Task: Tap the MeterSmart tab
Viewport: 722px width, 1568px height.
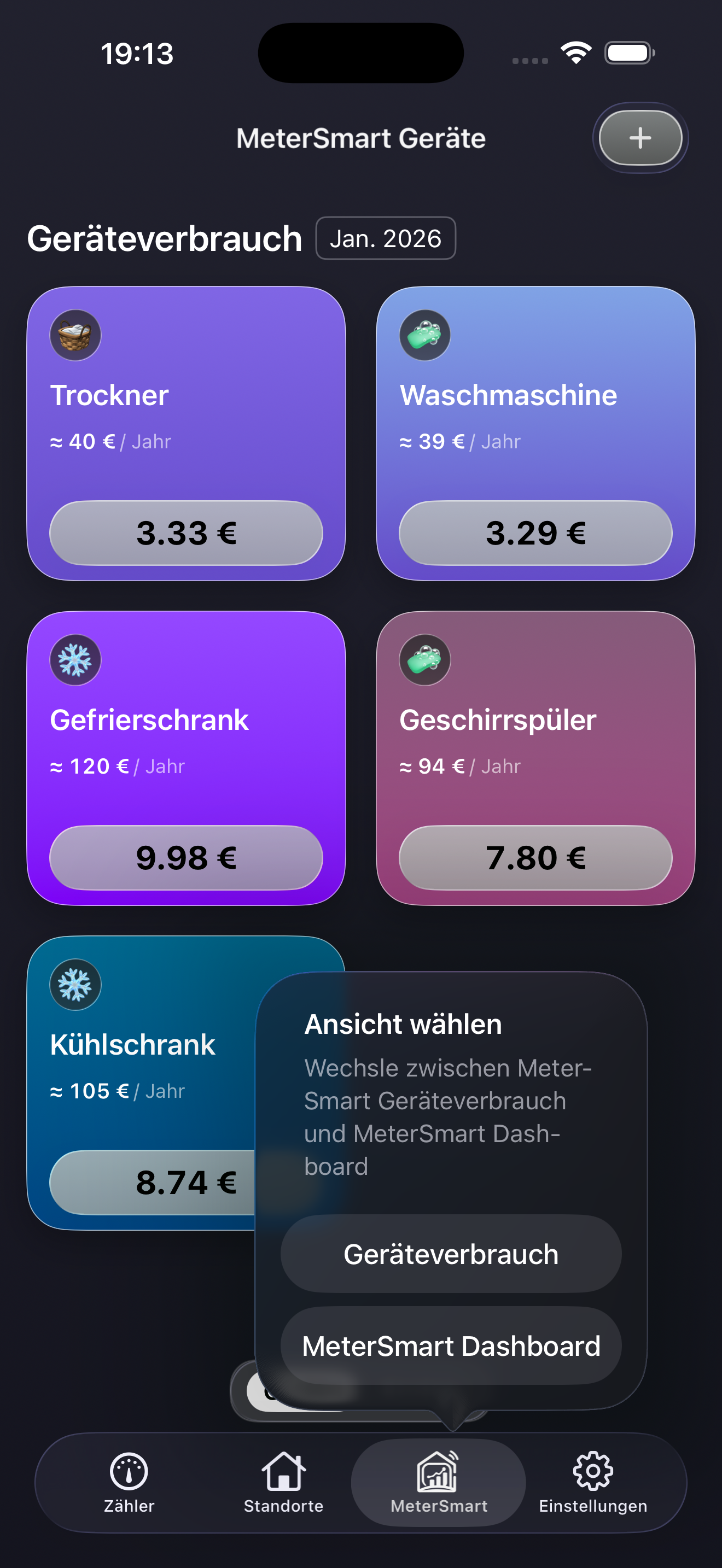Action: (x=438, y=1483)
